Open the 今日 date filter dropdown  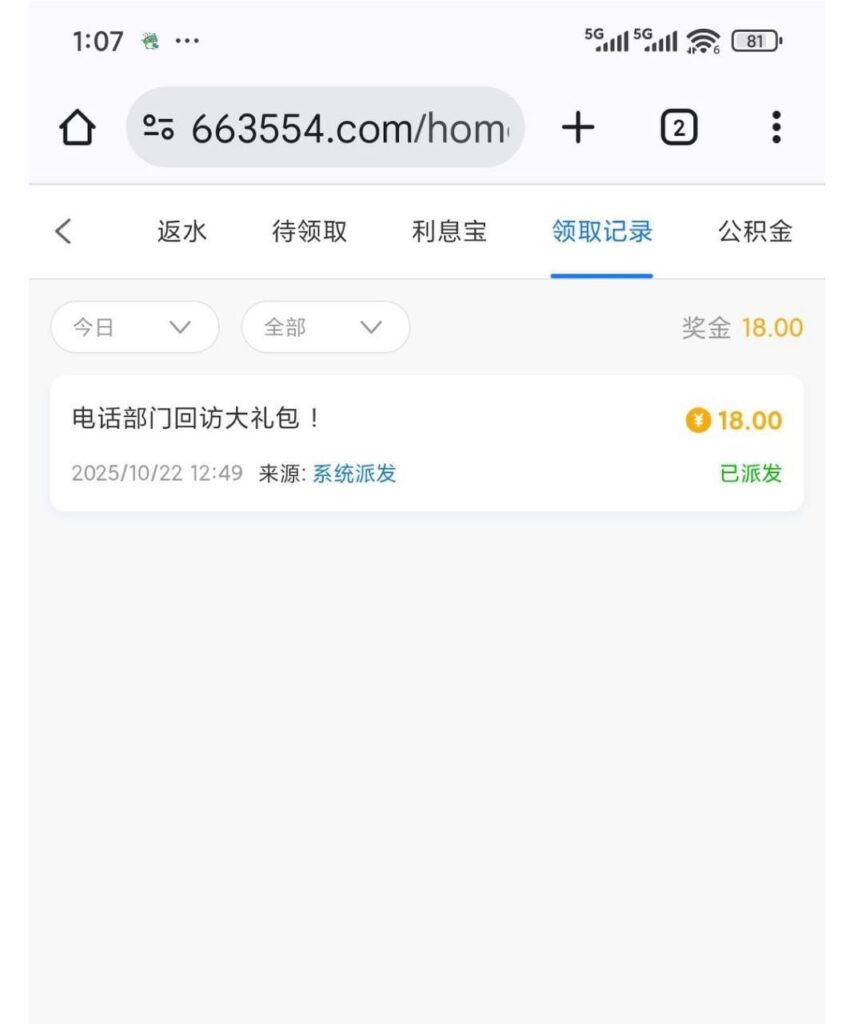(134, 327)
